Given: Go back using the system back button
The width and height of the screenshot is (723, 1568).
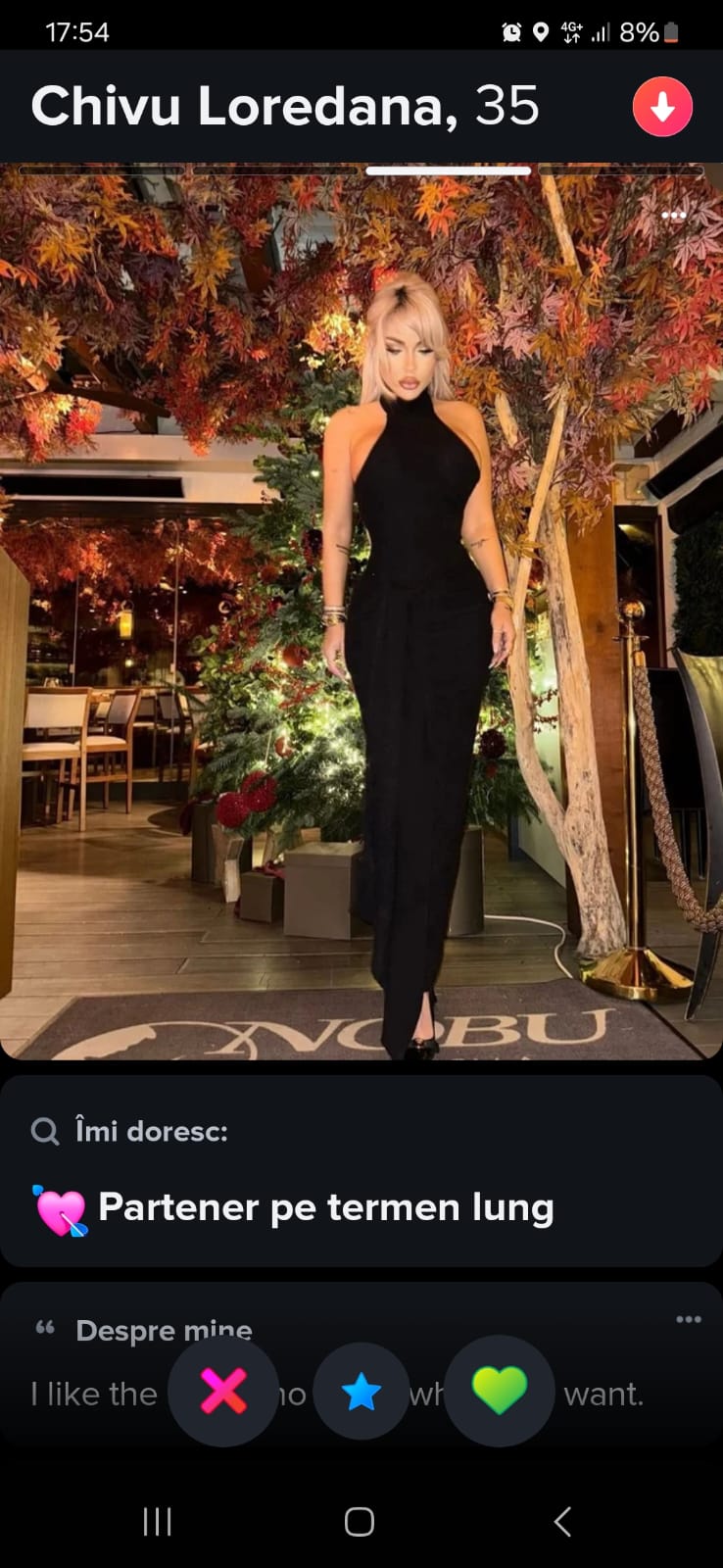Looking at the screenshot, I should tap(562, 1521).
